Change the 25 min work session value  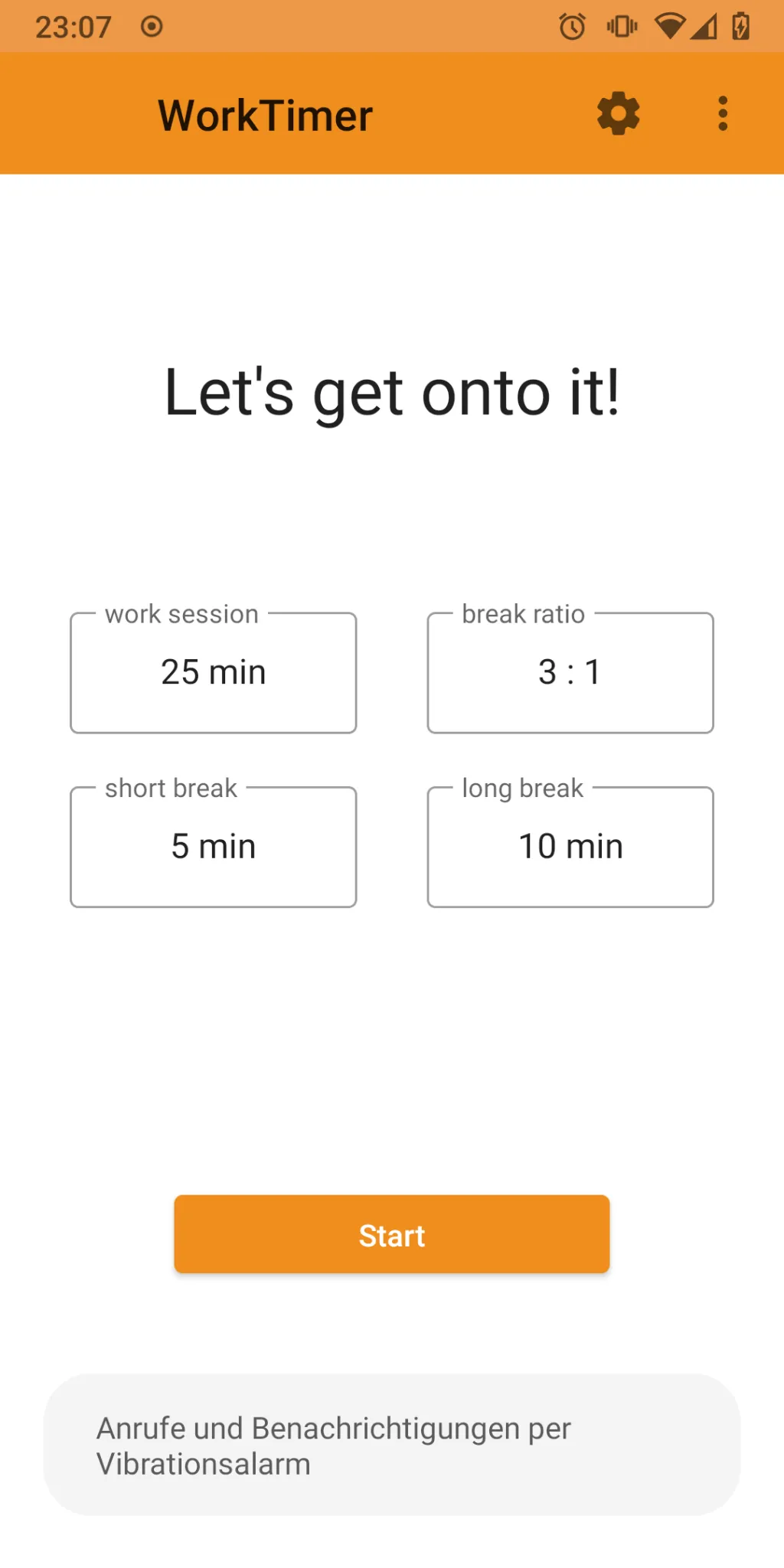pos(213,672)
